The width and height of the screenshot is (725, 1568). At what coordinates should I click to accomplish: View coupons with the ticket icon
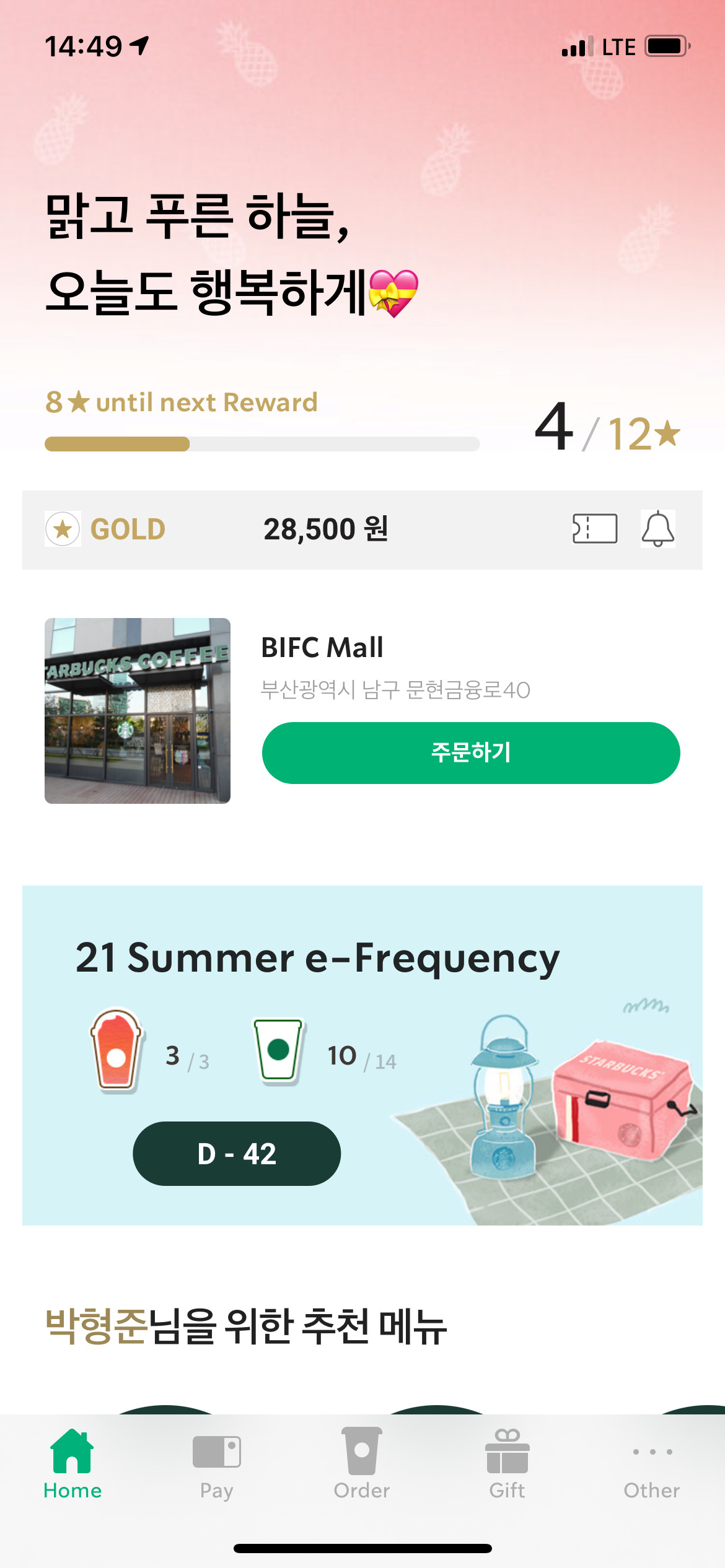(595, 529)
